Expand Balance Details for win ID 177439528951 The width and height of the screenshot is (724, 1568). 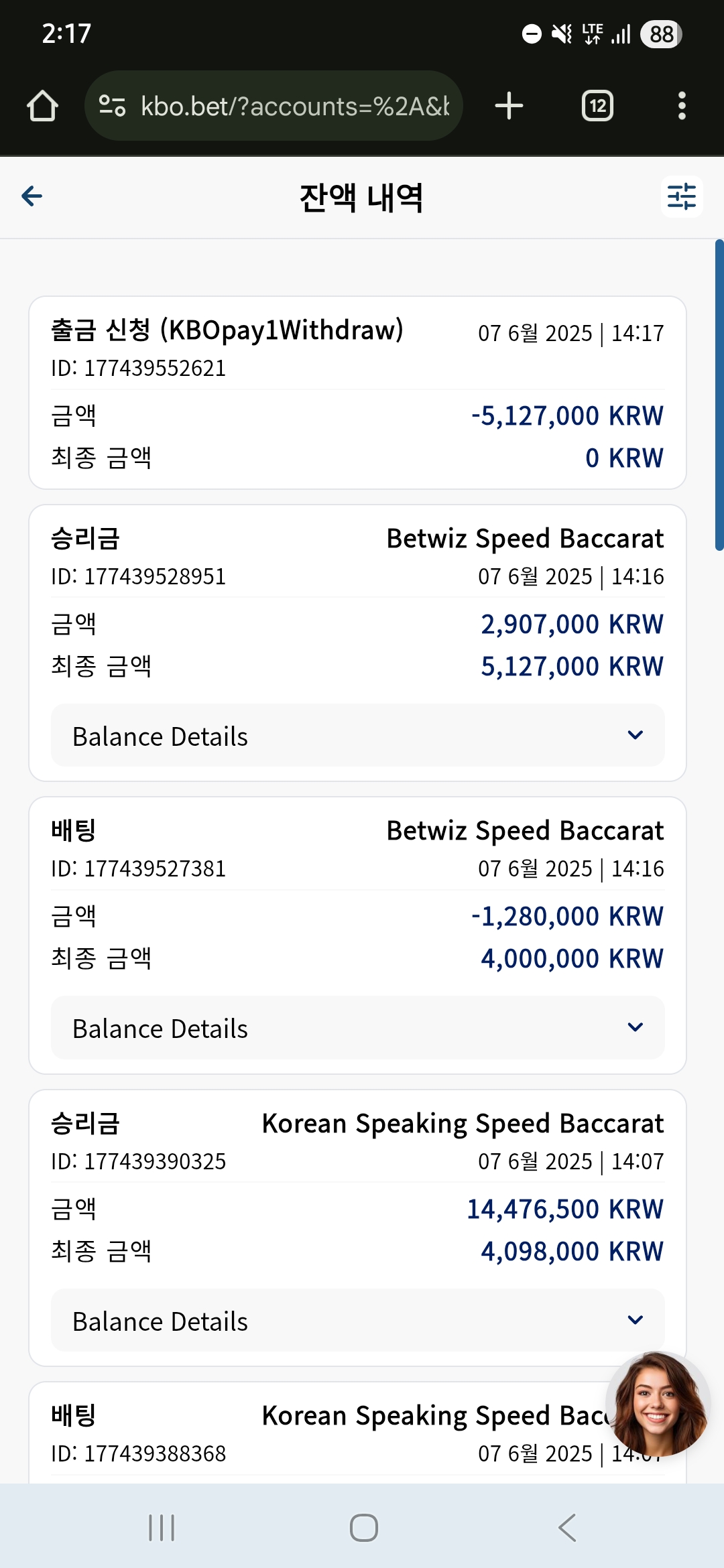pos(358,736)
